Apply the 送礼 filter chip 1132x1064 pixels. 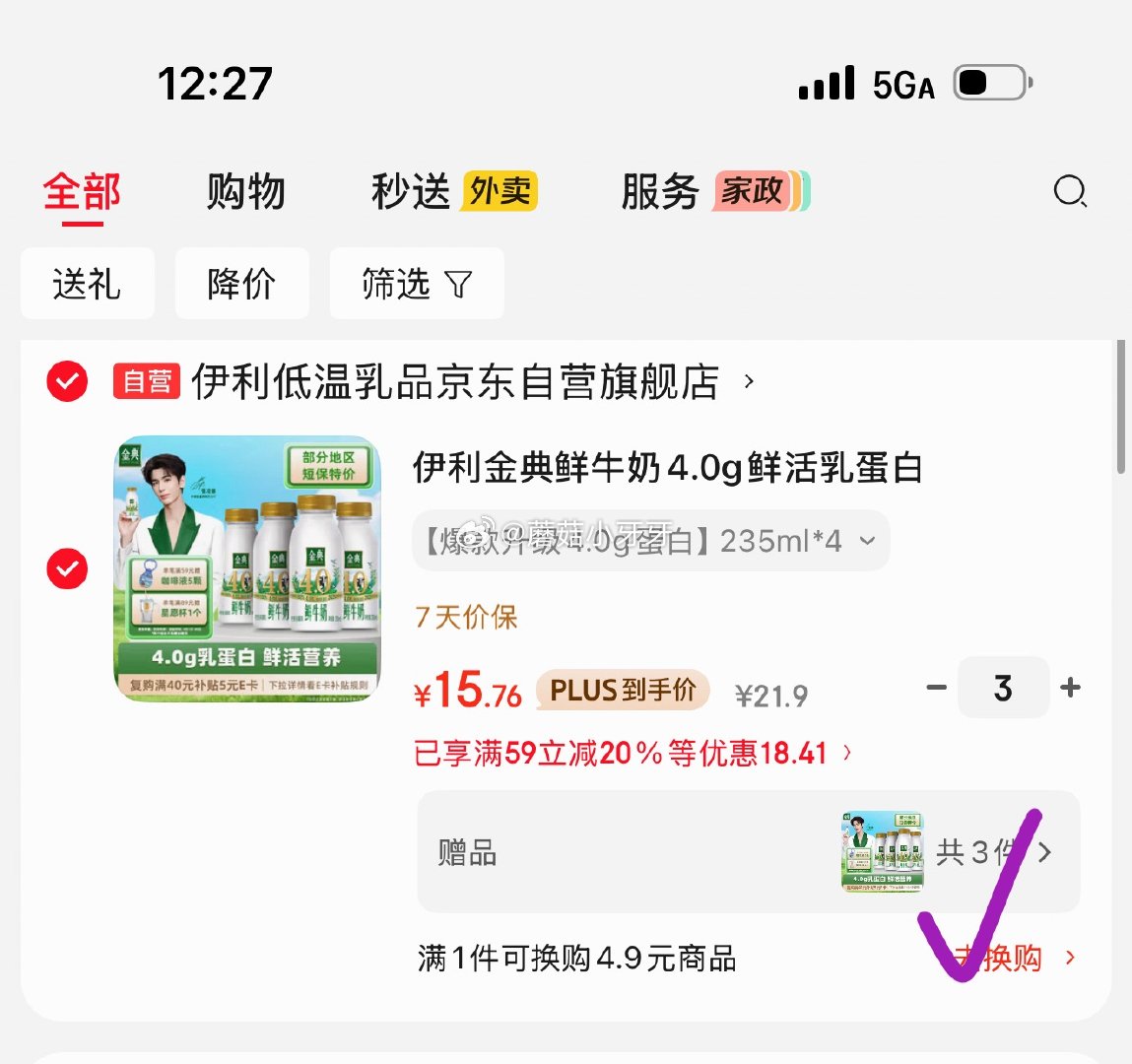click(x=87, y=284)
